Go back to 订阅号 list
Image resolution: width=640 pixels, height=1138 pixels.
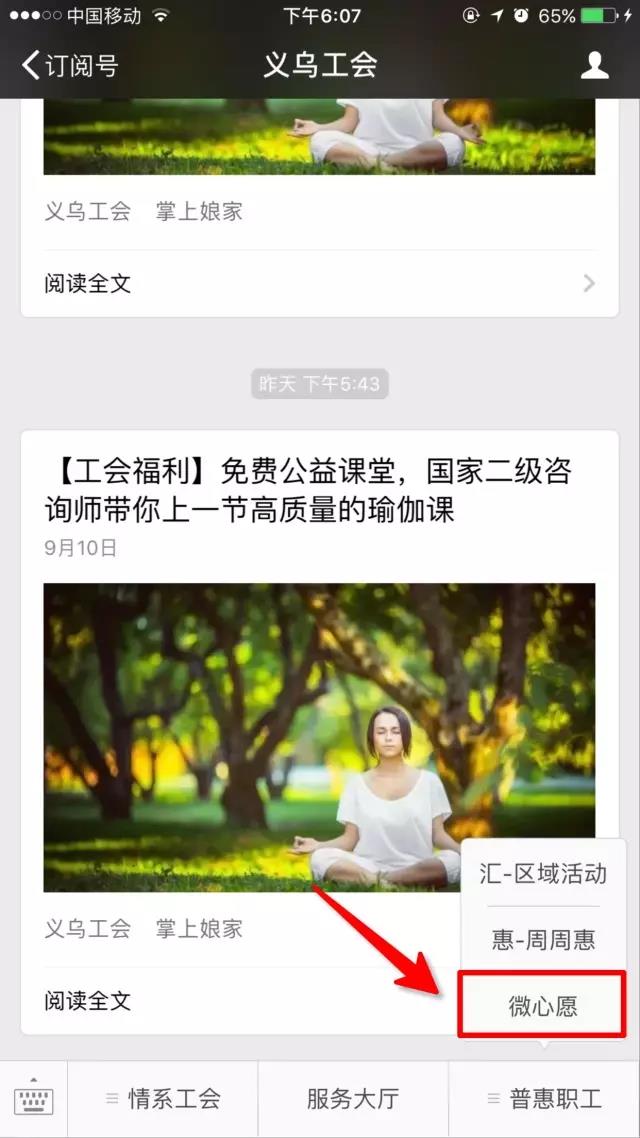(x=70, y=66)
